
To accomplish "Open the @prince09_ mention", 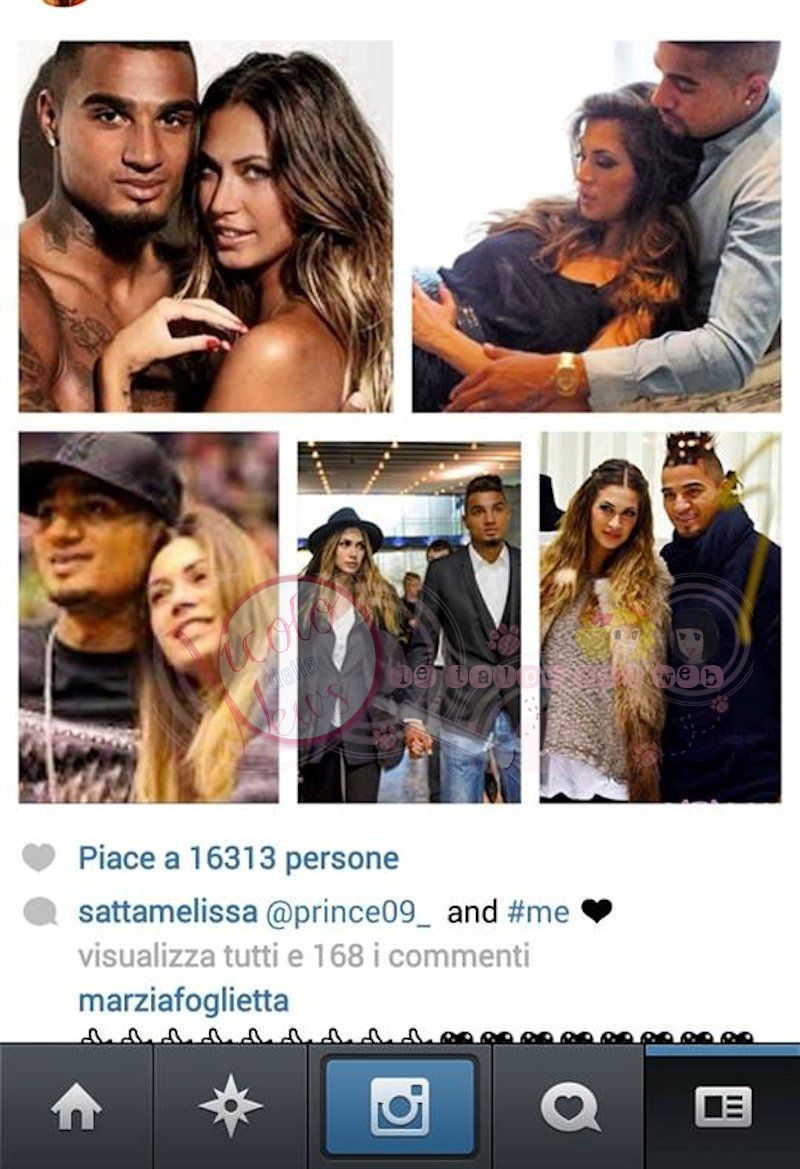I will (347, 912).
